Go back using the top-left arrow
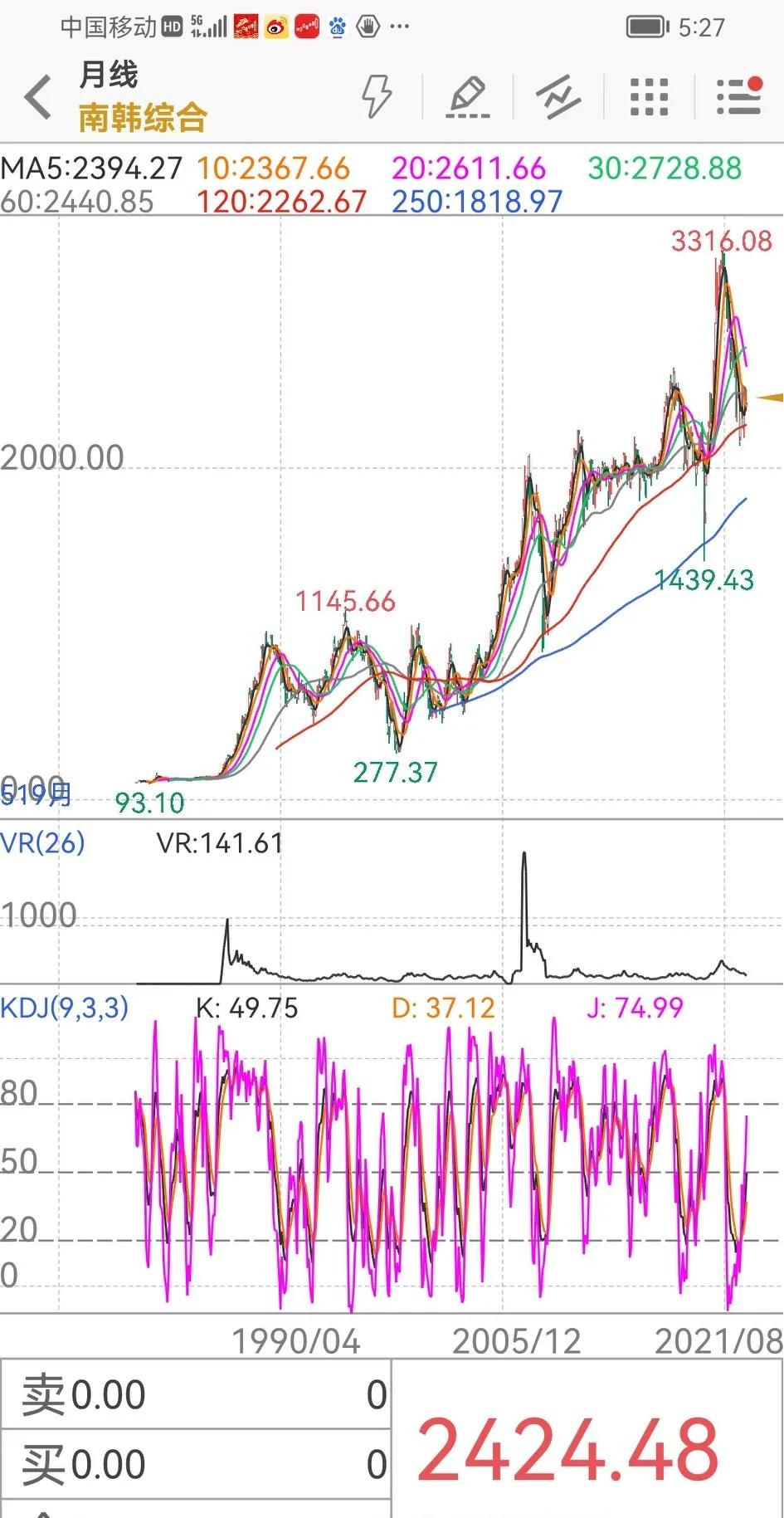 click(38, 97)
